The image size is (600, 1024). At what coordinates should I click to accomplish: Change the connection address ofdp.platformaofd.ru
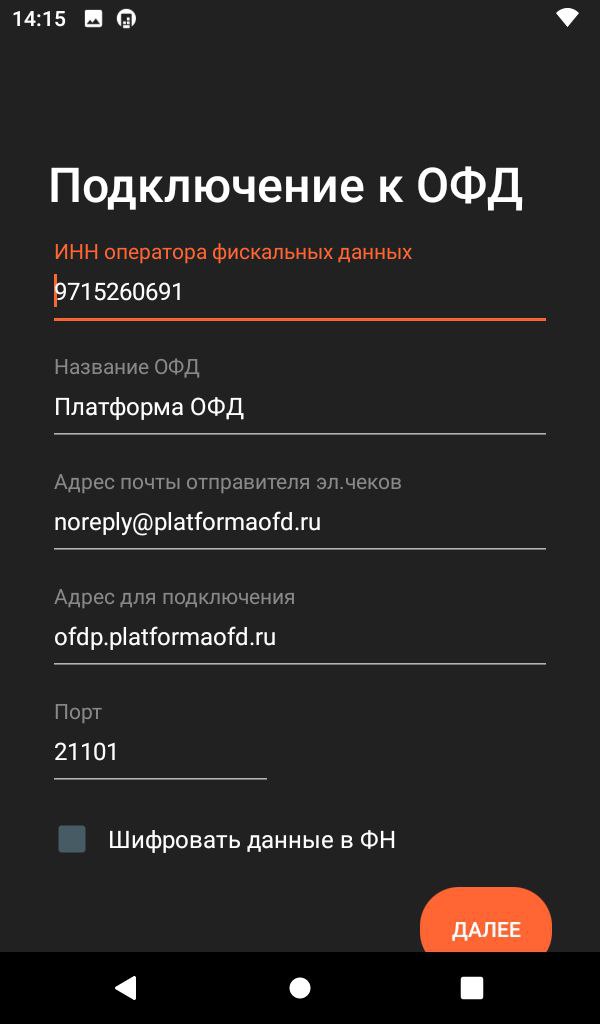coord(300,637)
